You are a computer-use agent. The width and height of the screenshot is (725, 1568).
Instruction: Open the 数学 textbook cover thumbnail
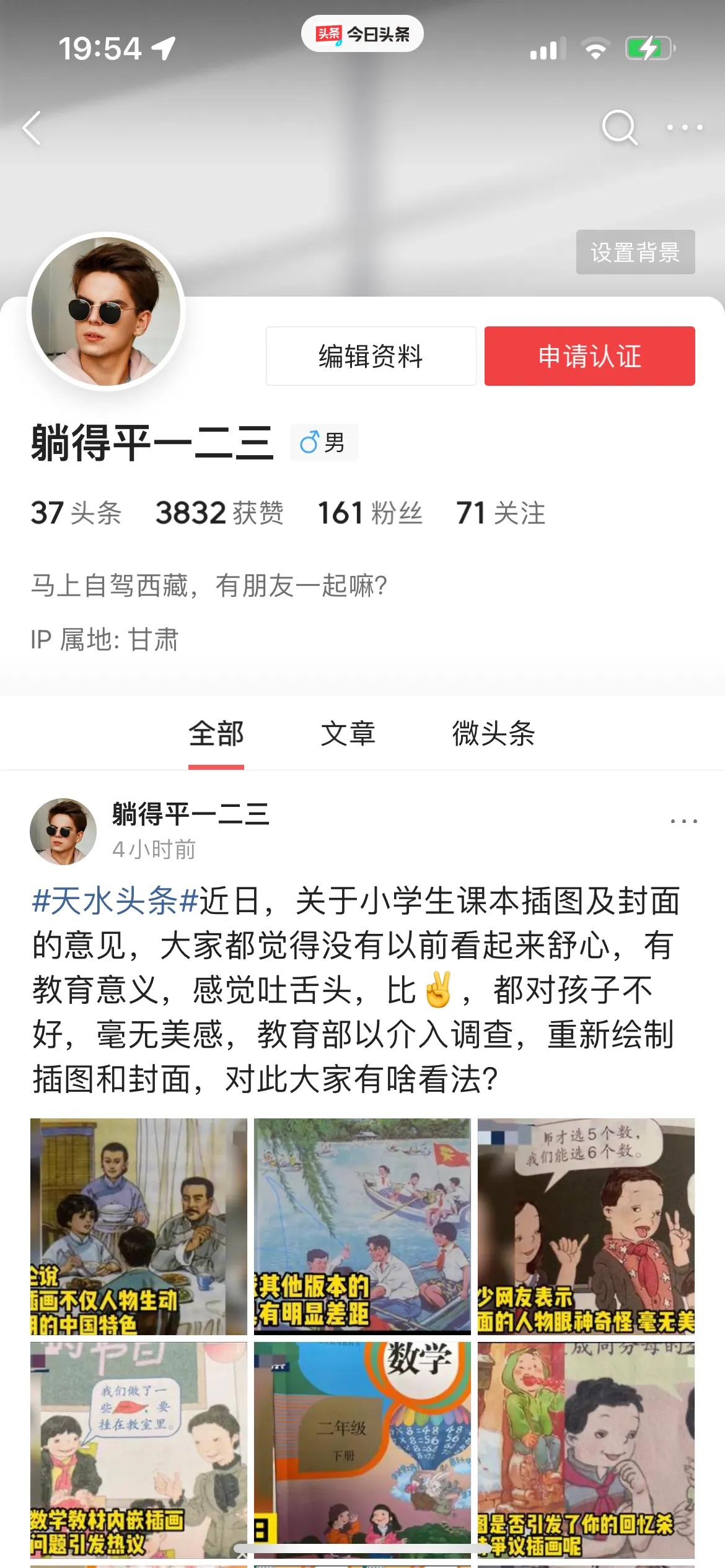tap(362, 1443)
